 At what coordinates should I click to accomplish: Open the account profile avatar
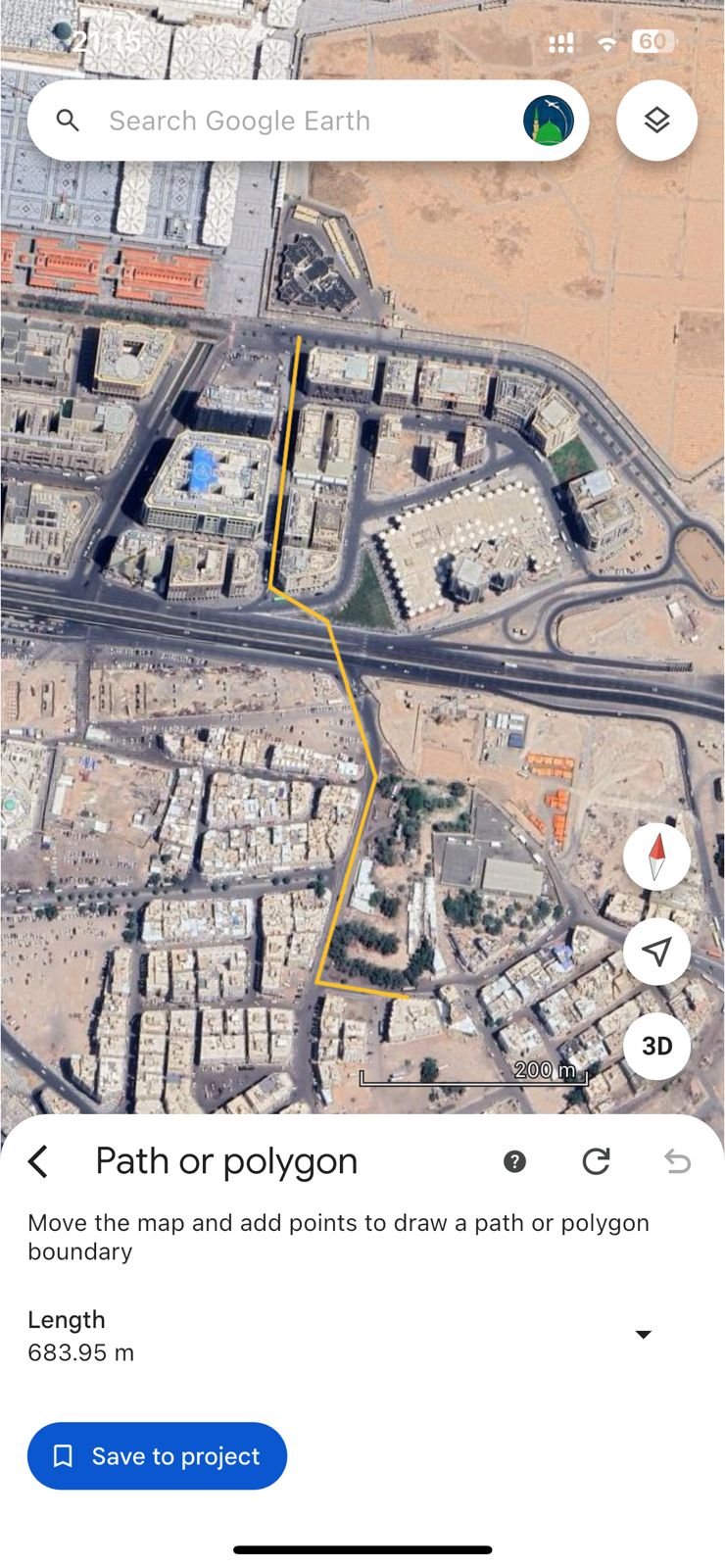pos(549,121)
